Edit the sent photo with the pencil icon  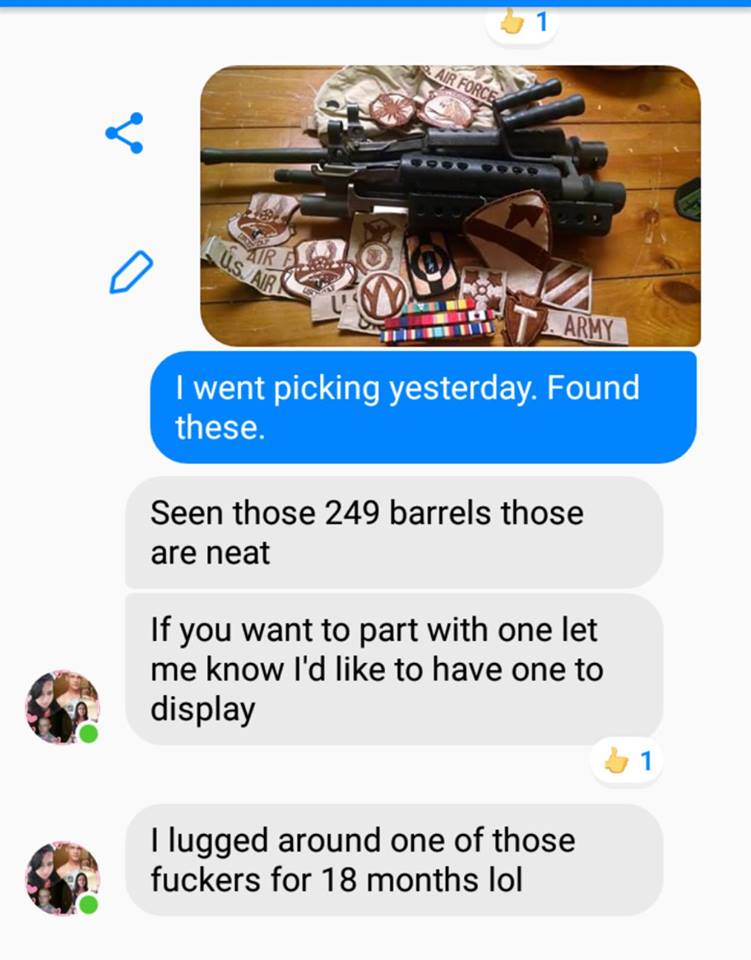pos(130,272)
